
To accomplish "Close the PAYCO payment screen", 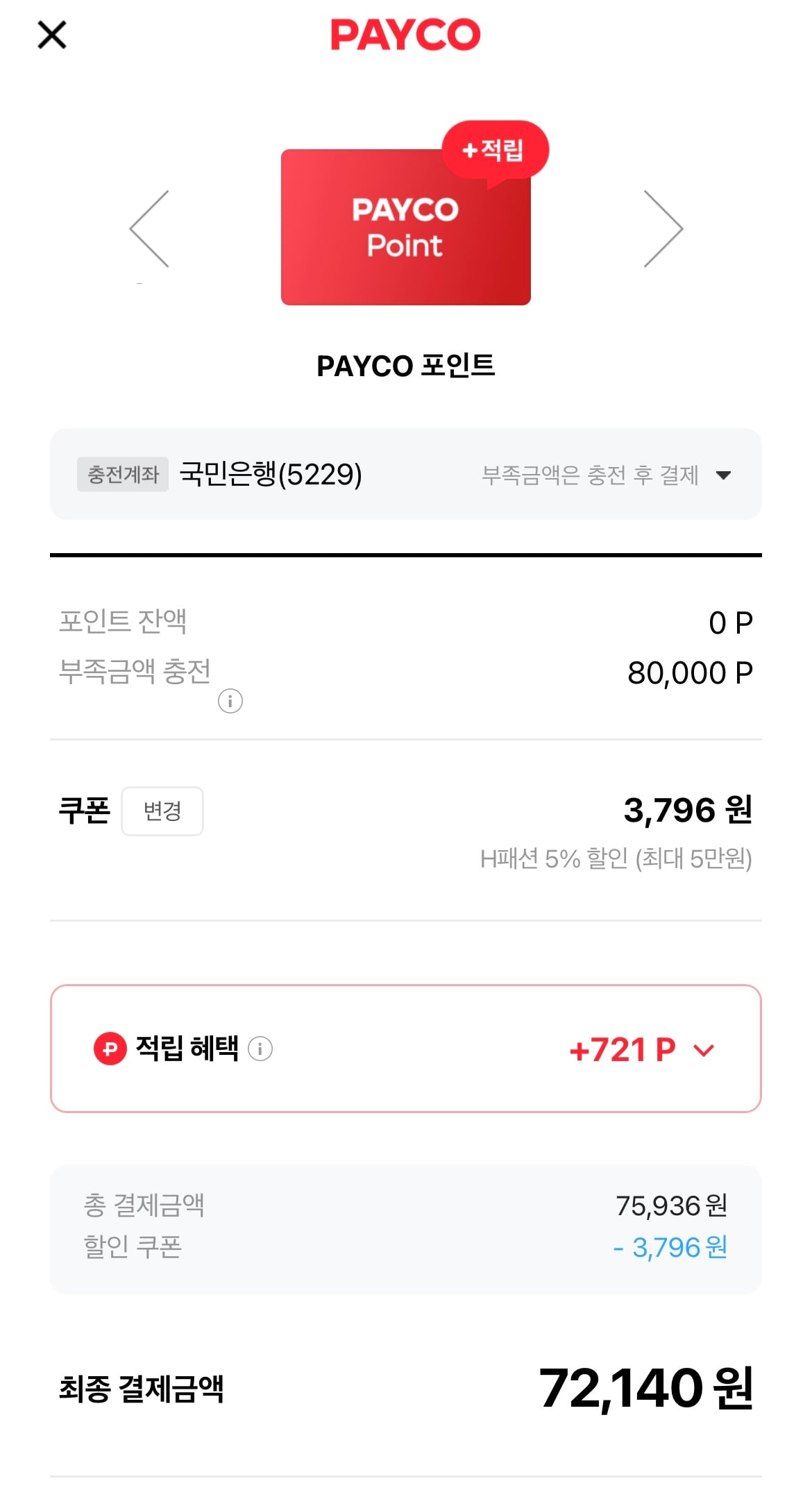I will (x=52, y=35).
